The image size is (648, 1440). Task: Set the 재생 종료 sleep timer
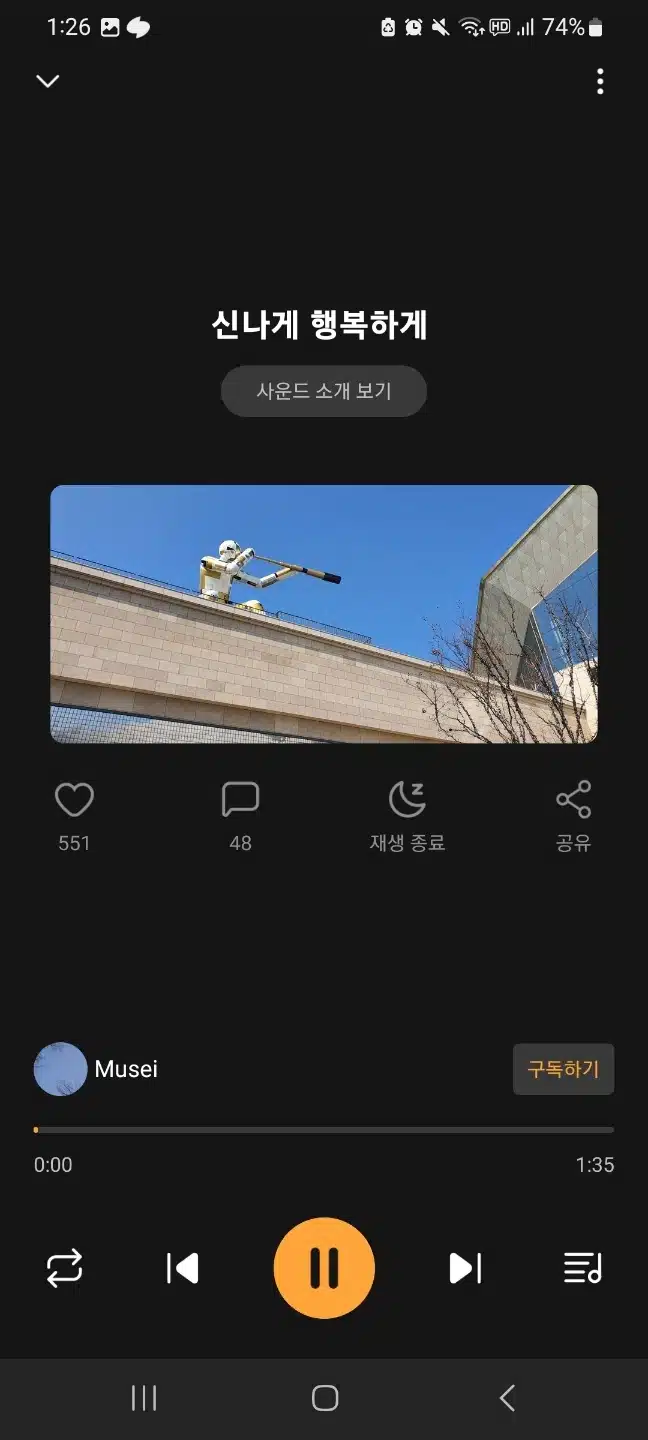[x=407, y=800]
